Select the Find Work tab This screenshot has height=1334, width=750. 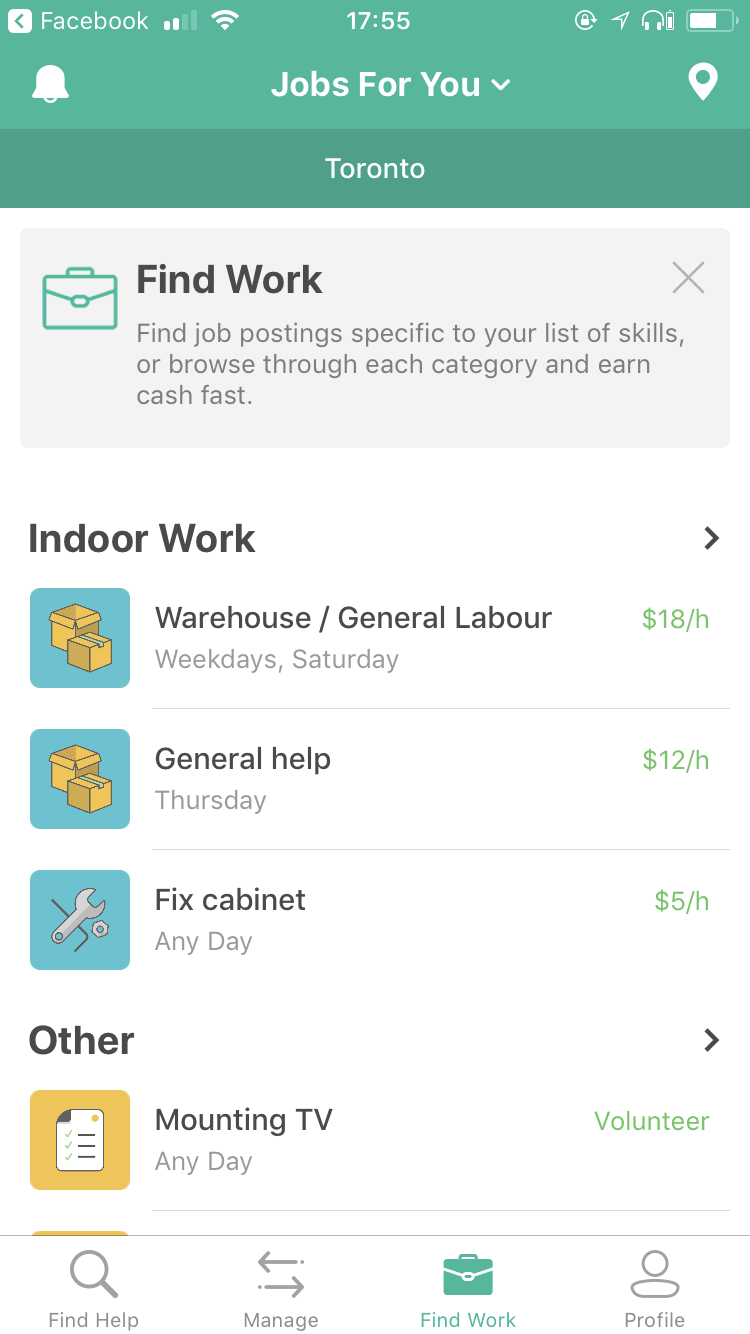click(468, 1289)
